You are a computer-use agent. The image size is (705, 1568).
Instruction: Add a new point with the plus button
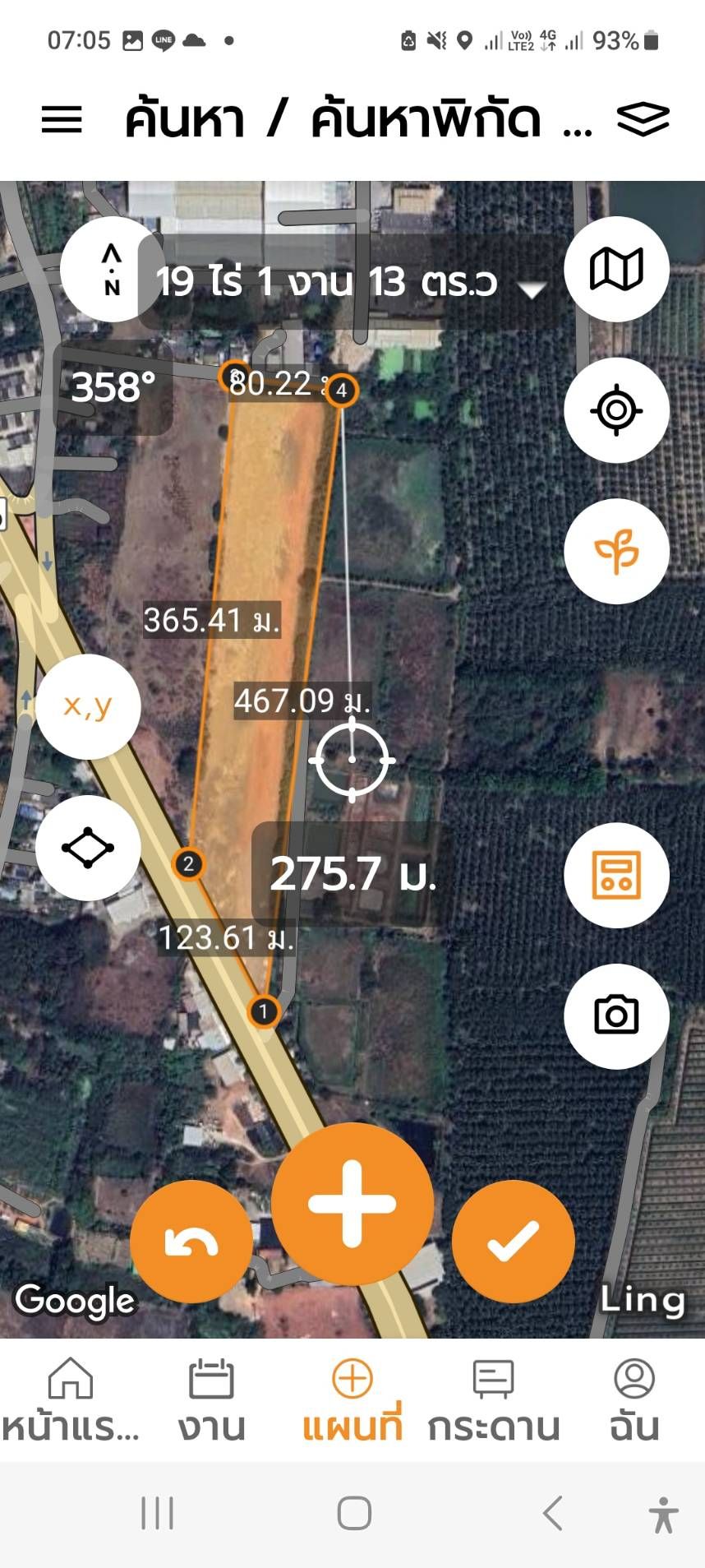[x=352, y=1204]
